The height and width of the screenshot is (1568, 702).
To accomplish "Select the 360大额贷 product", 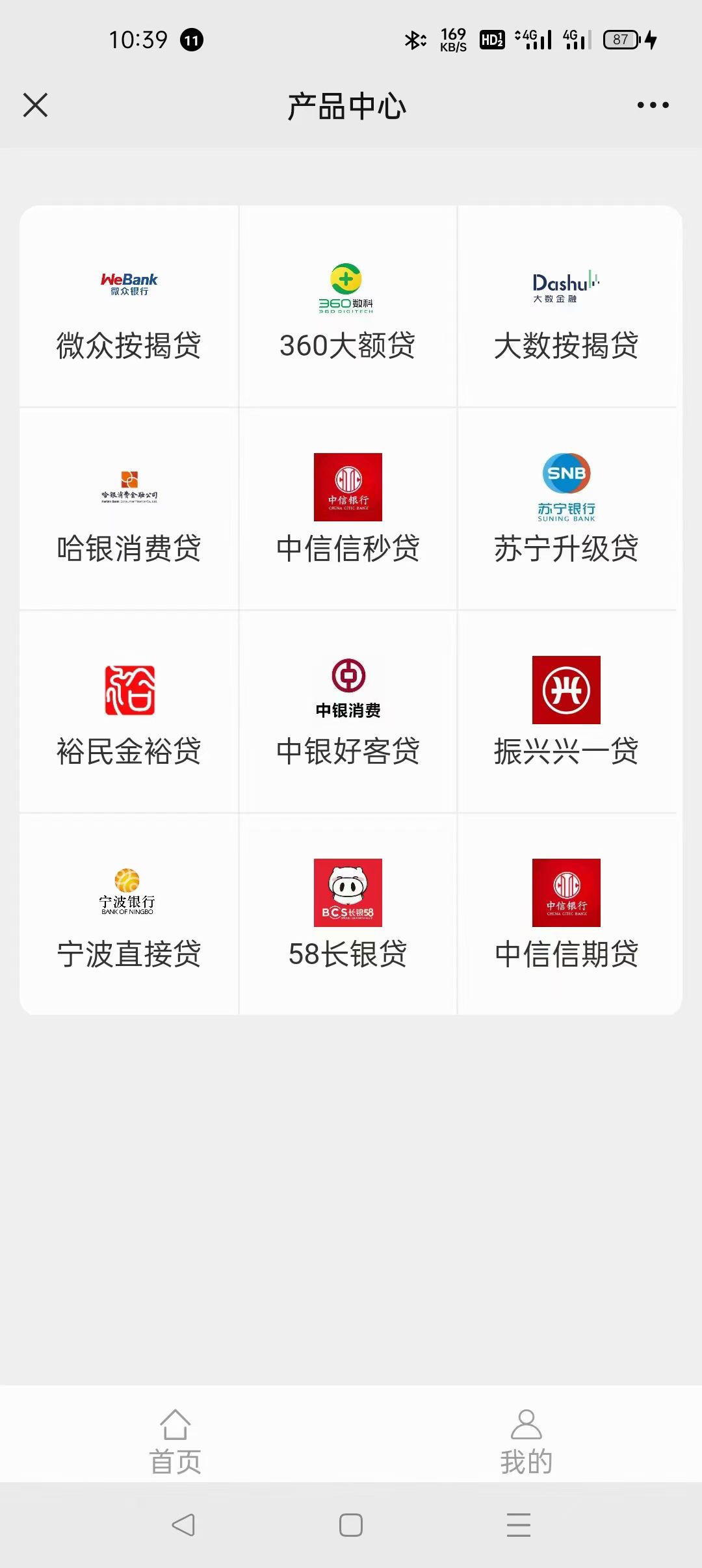I will 348,306.
